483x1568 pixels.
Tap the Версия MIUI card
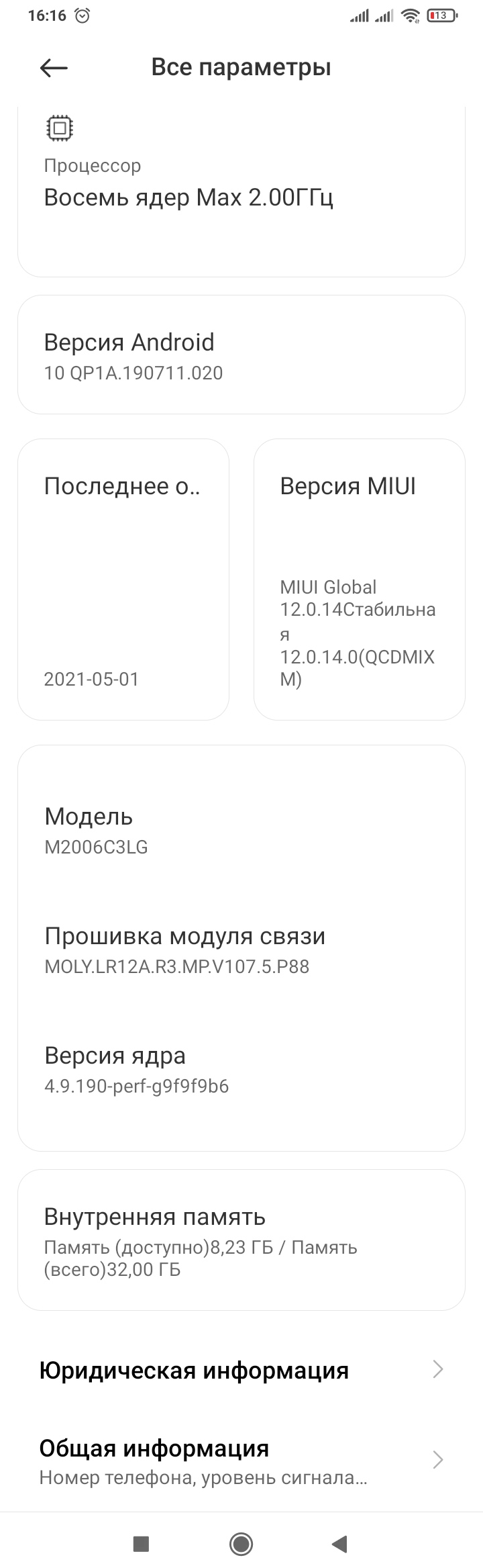click(359, 579)
